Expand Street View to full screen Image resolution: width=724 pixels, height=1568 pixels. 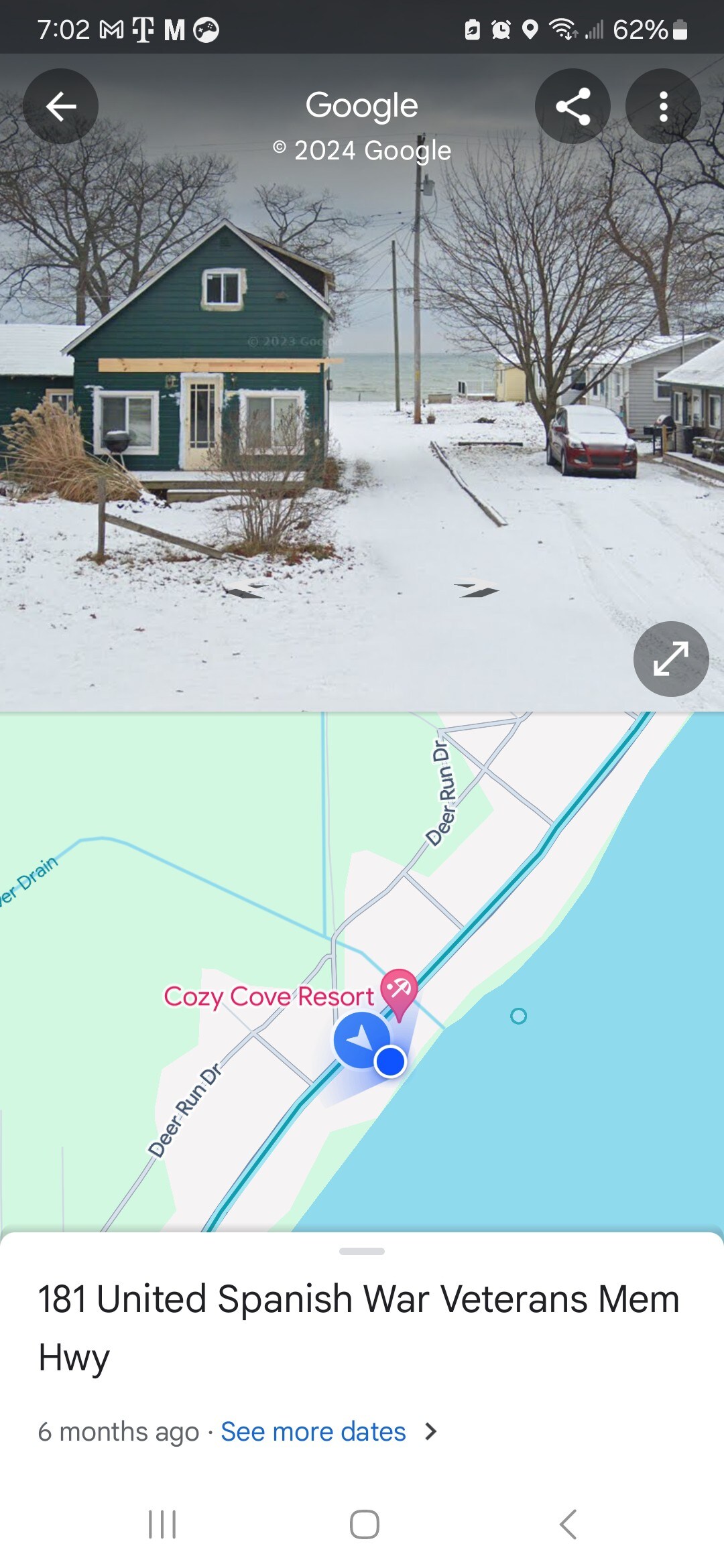670,659
